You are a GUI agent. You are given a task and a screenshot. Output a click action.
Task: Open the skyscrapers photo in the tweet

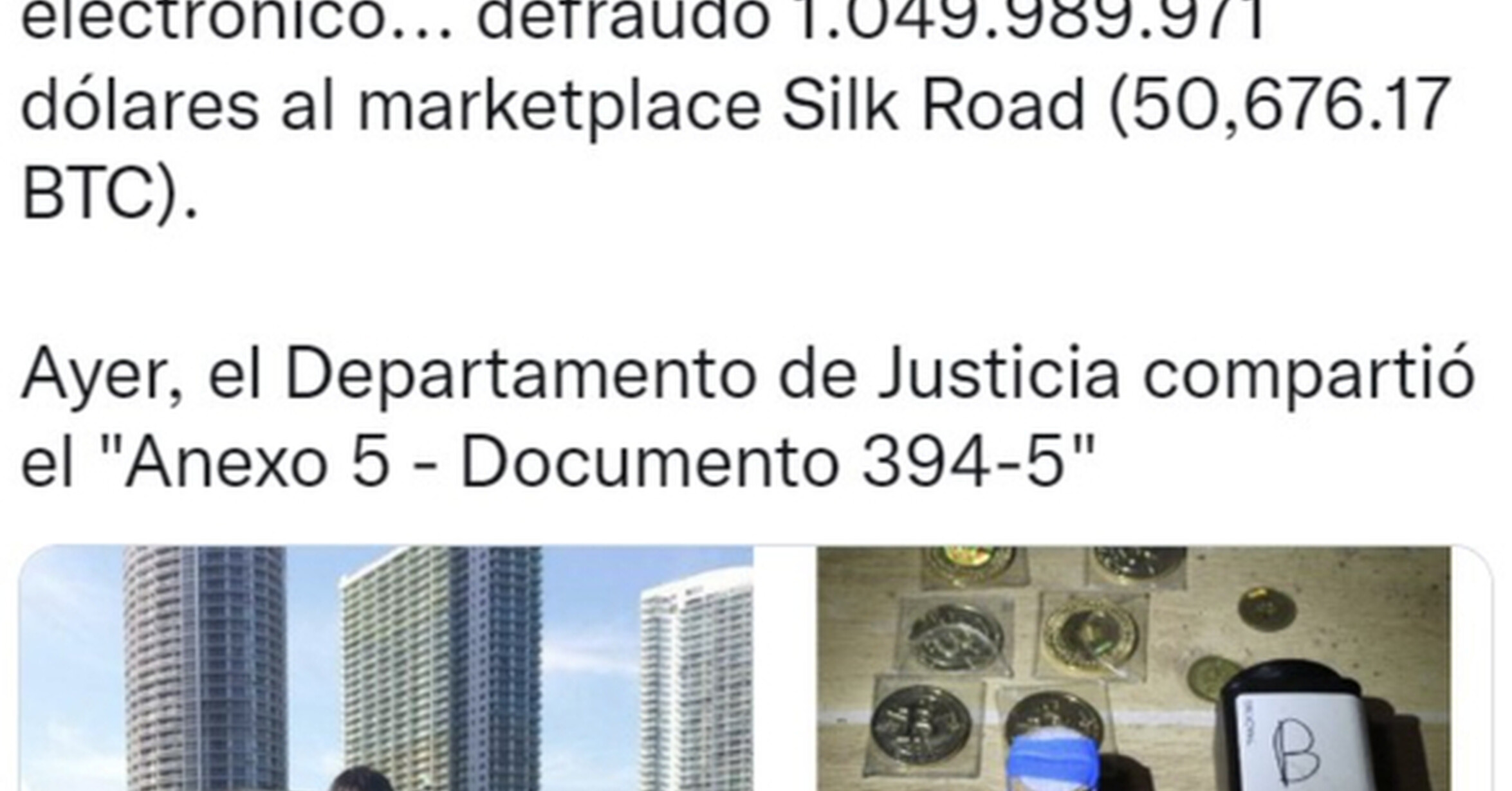[386, 668]
